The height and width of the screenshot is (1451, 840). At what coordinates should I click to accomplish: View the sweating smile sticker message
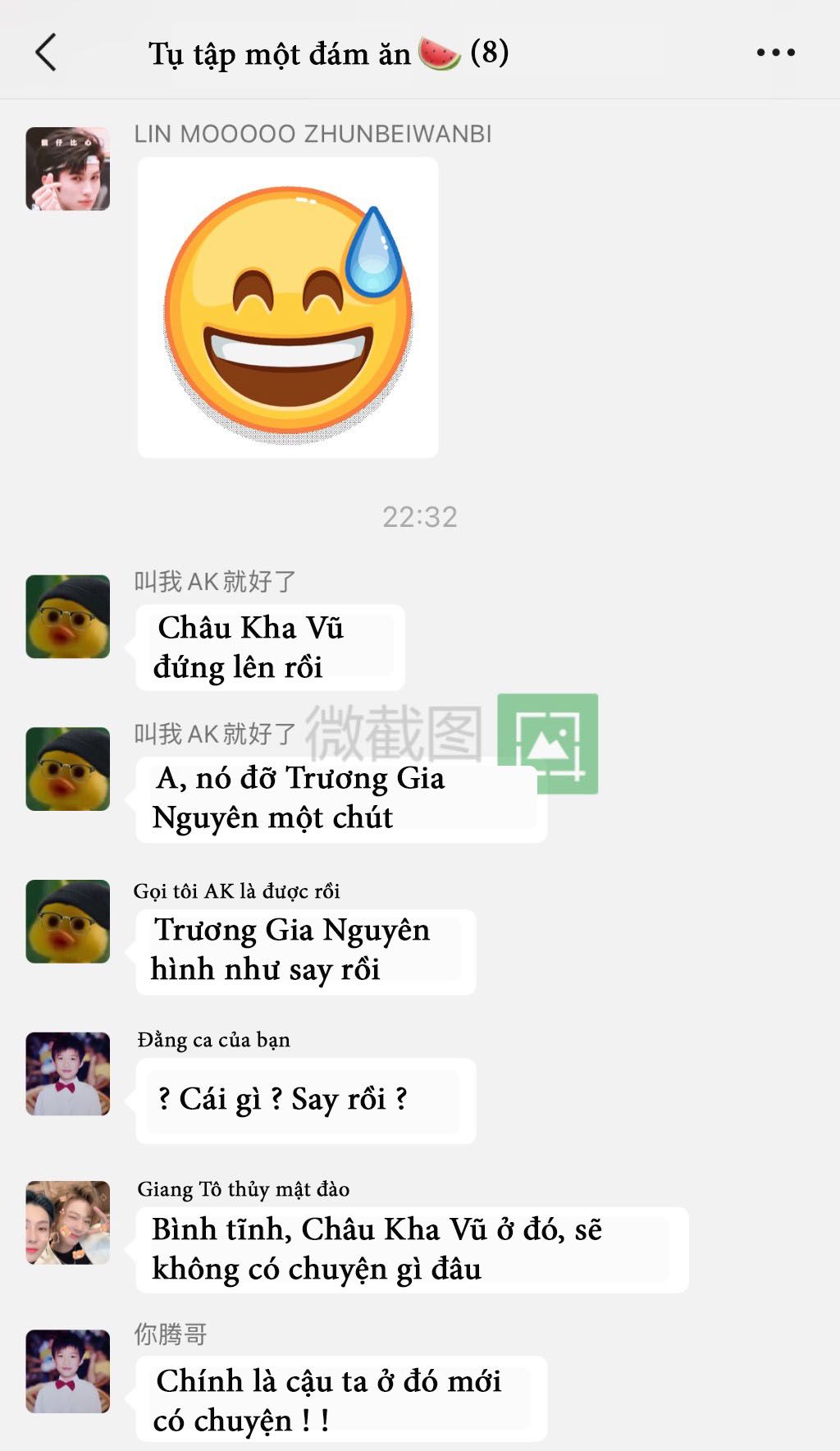click(288, 308)
